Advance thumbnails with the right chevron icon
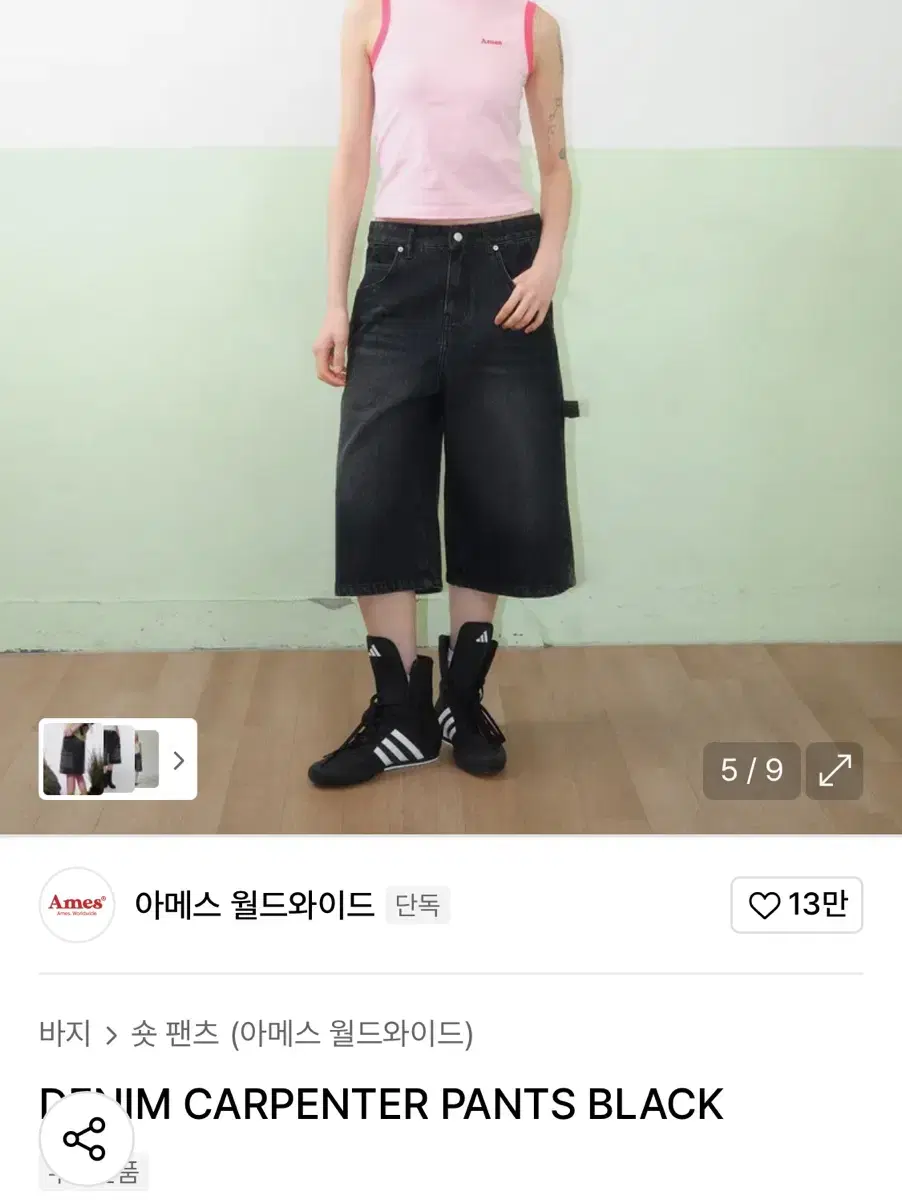Screen dimensions: 902x1200 click(x=180, y=762)
